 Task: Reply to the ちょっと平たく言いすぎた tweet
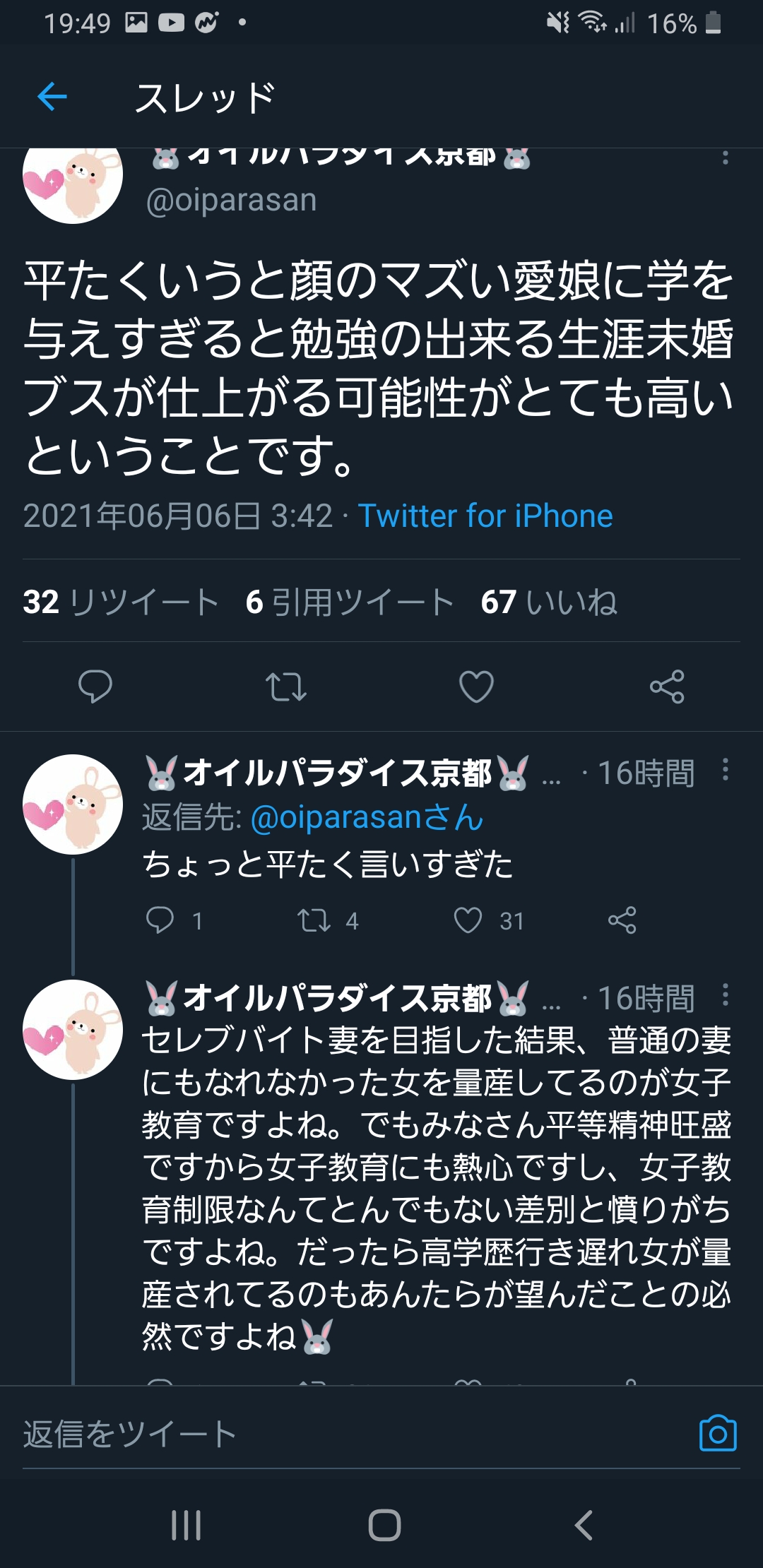160,920
